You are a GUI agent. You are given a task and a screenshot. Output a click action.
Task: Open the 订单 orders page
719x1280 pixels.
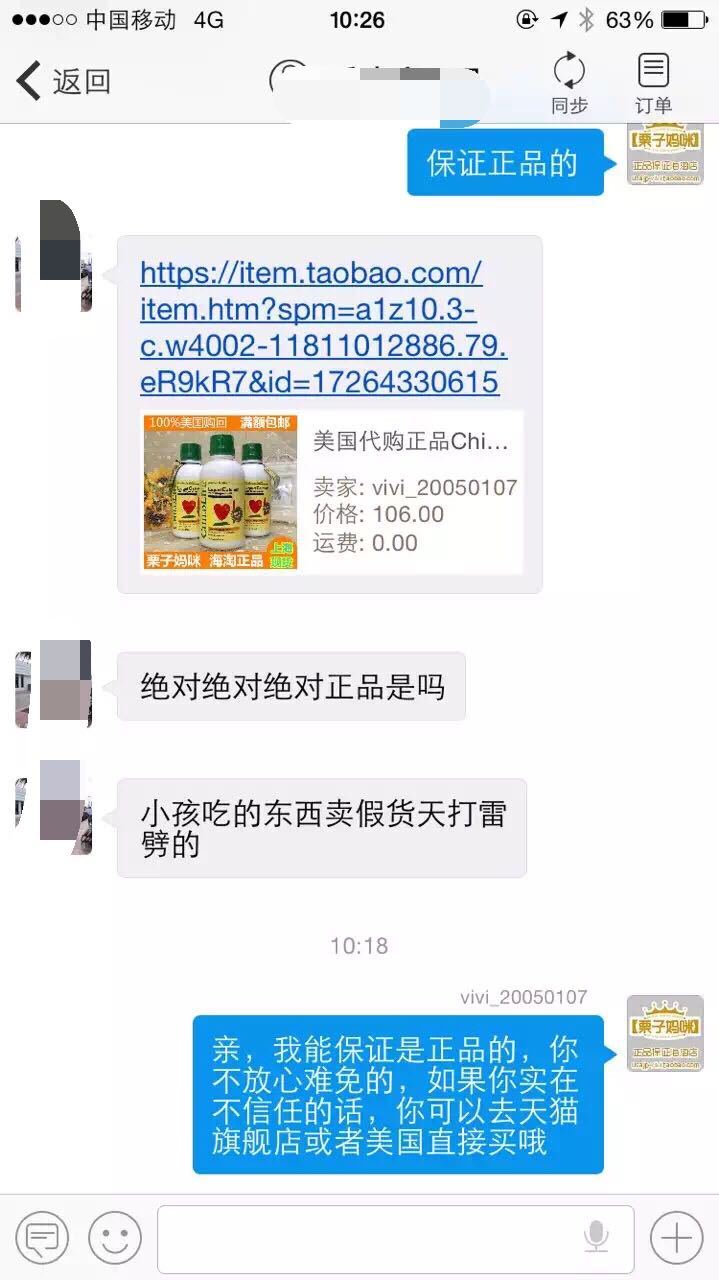[653, 82]
